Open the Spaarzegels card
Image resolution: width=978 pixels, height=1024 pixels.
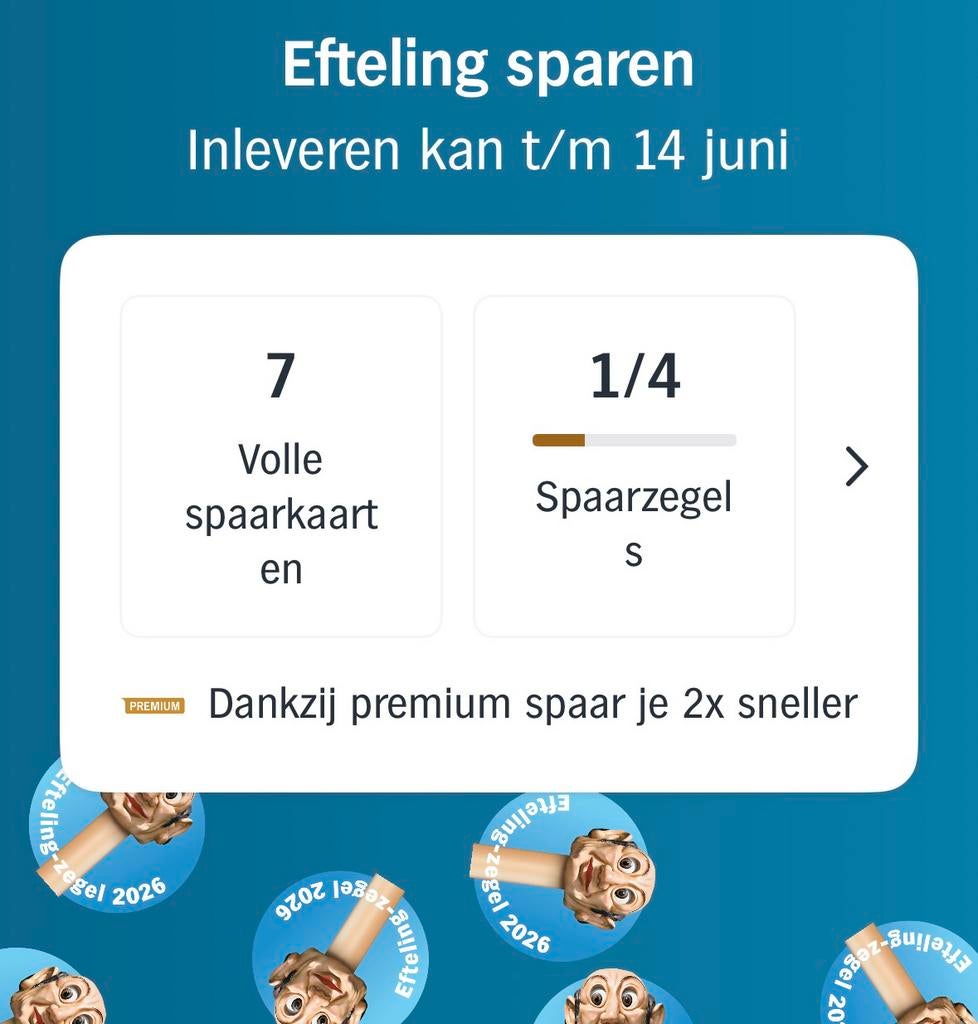point(634,463)
